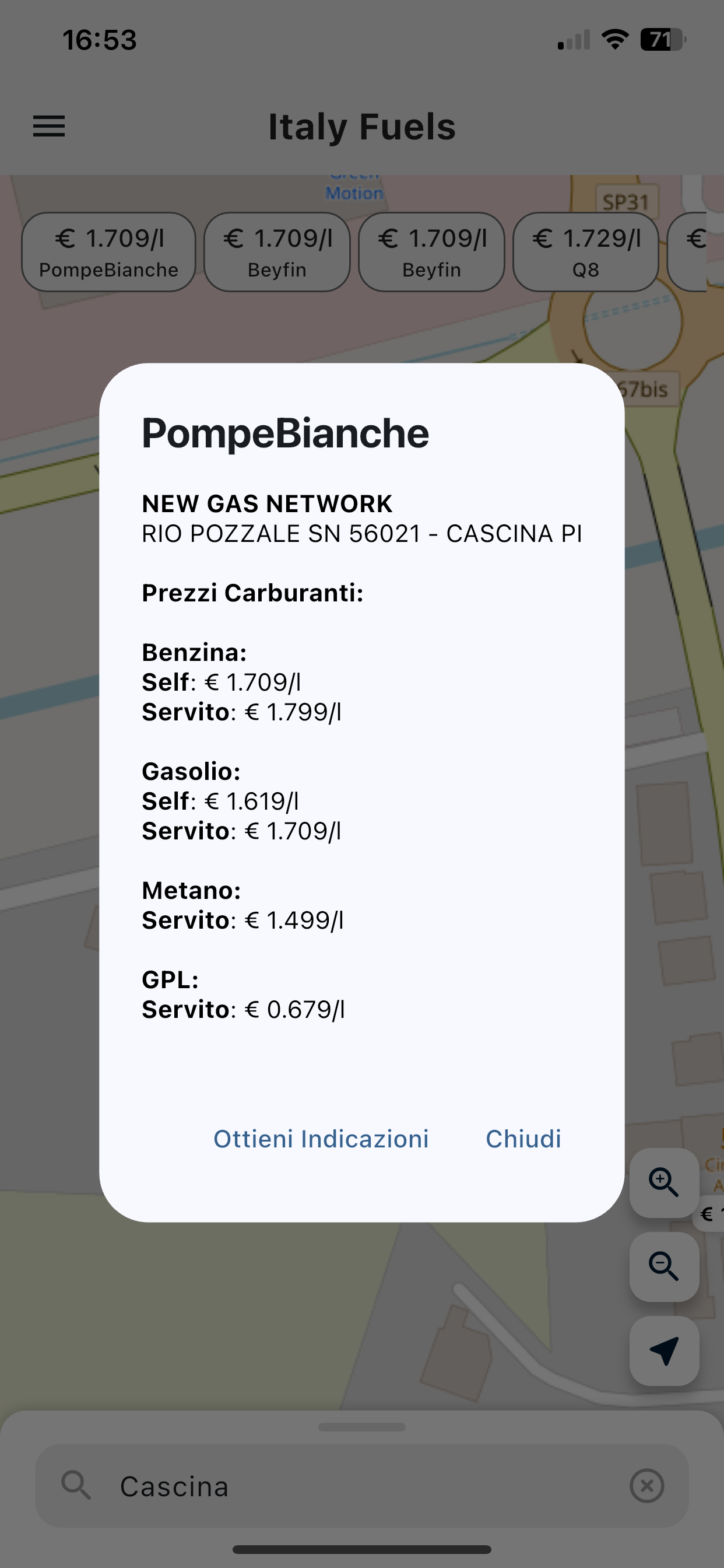Zoom out on the map
The height and width of the screenshot is (1568, 724).
coord(664,1266)
